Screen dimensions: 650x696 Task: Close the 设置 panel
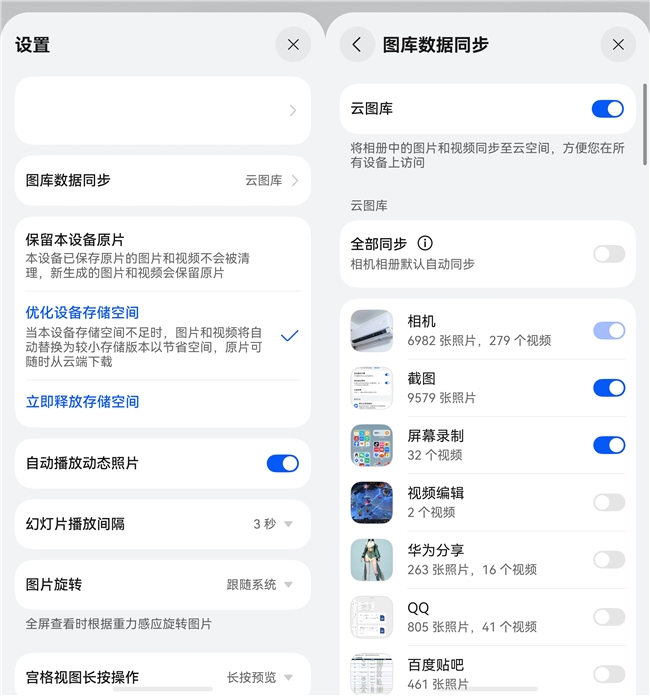coord(293,44)
